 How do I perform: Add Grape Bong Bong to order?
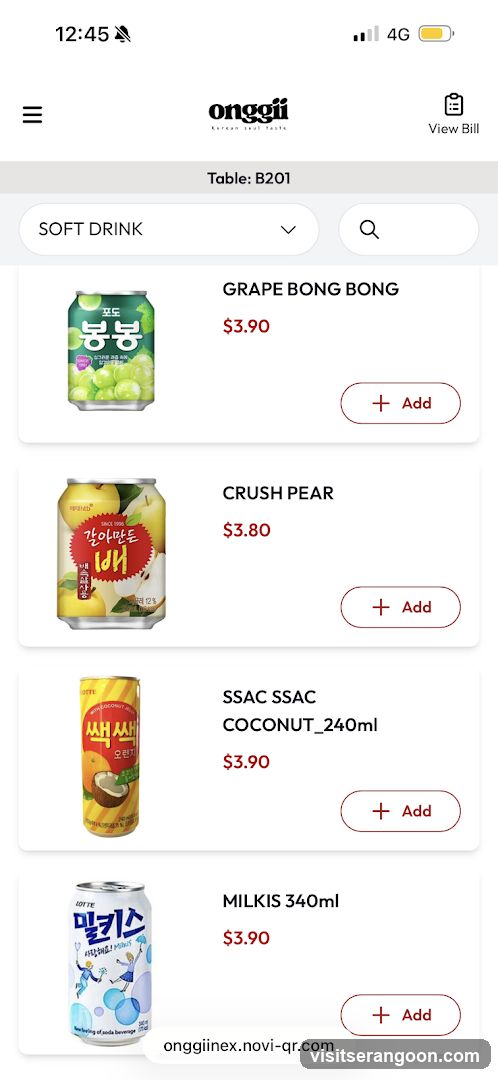(x=400, y=403)
